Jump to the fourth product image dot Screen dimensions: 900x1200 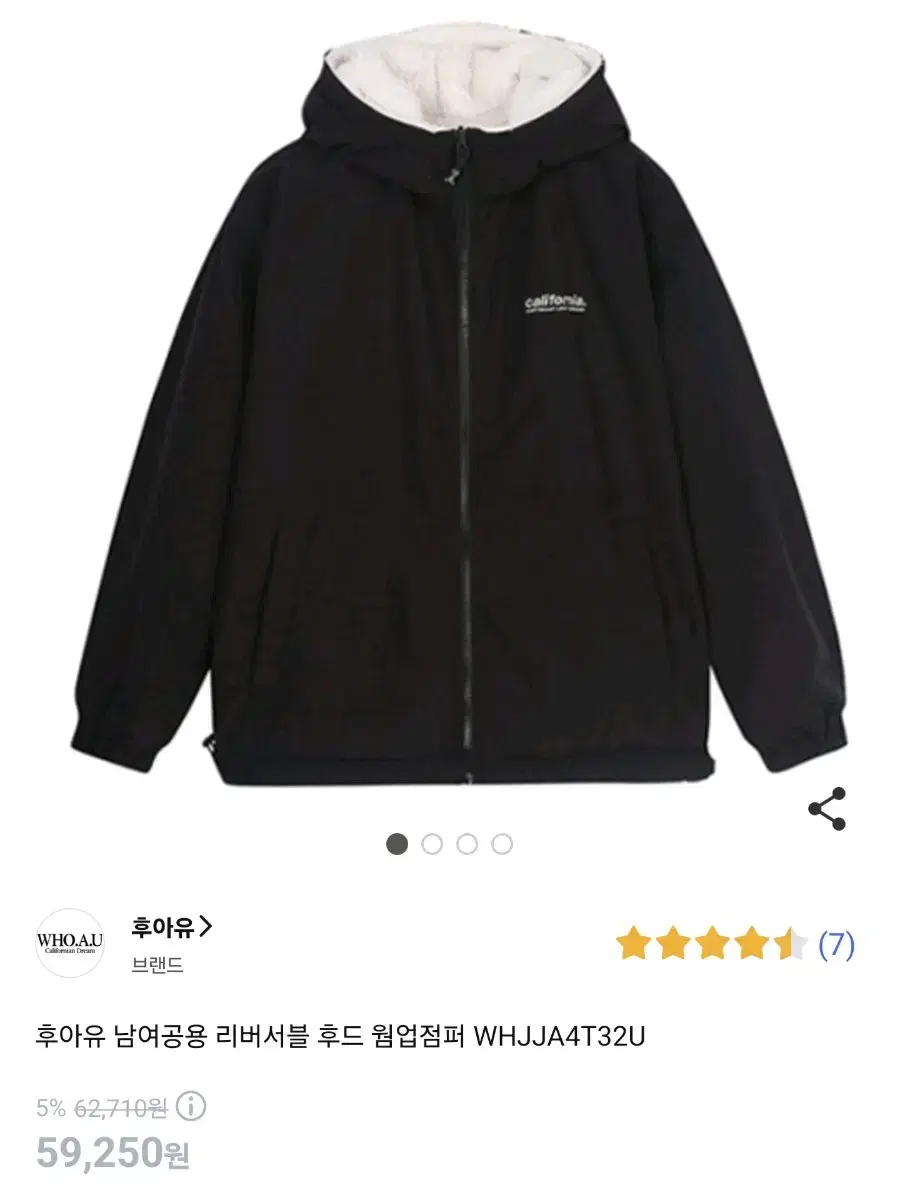(x=502, y=844)
